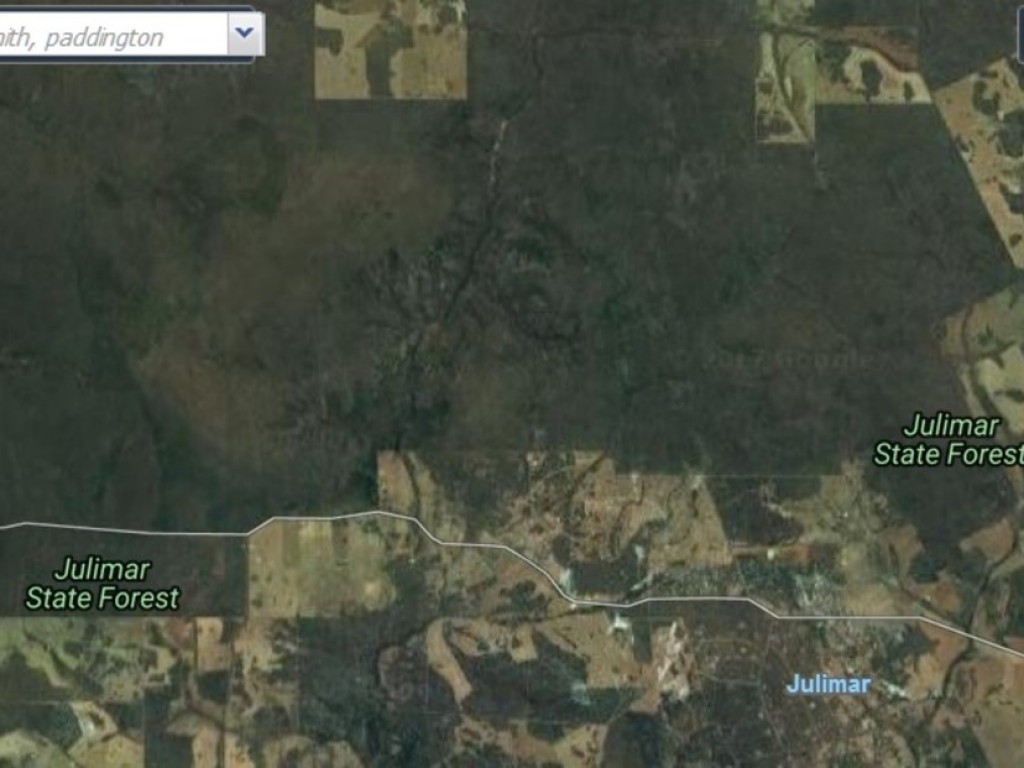Expand the search box dropdown arrow
Image resolution: width=1024 pixels, height=768 pixels.
tap(245, 35)
